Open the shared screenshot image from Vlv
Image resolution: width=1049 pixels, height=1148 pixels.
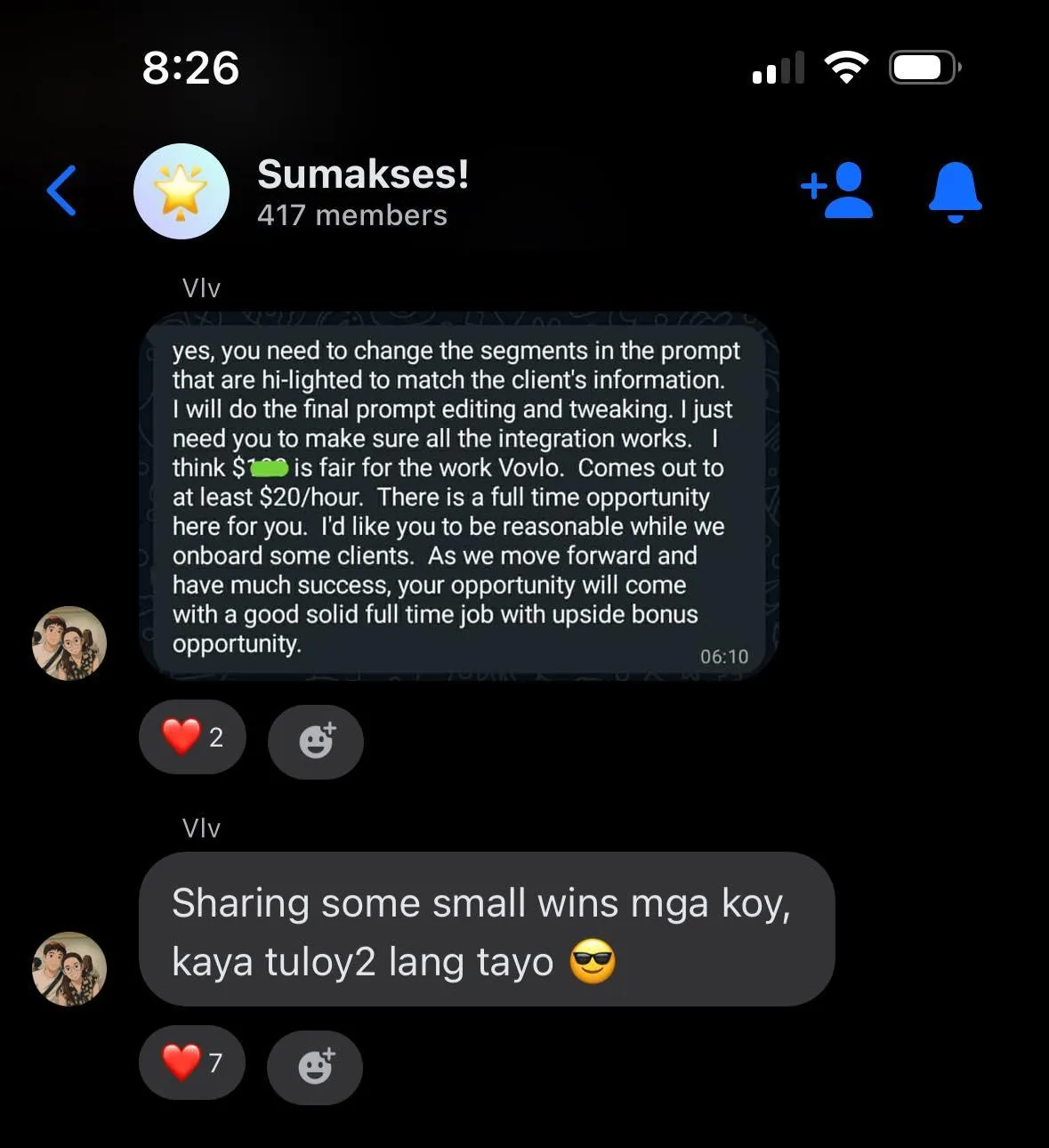point(459,497)
